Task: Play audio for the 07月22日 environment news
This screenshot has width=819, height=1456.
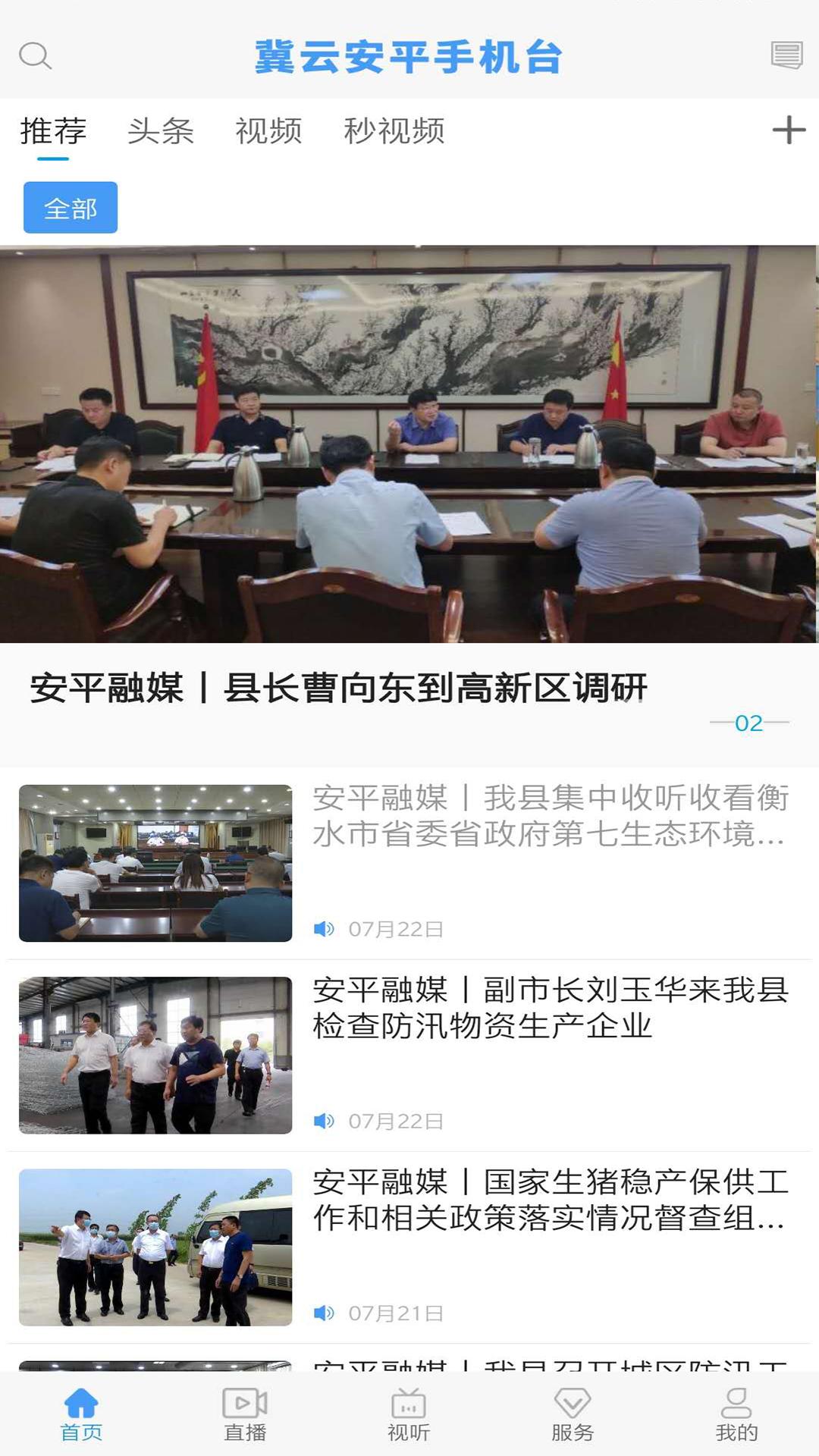Action: coord(326,928)
